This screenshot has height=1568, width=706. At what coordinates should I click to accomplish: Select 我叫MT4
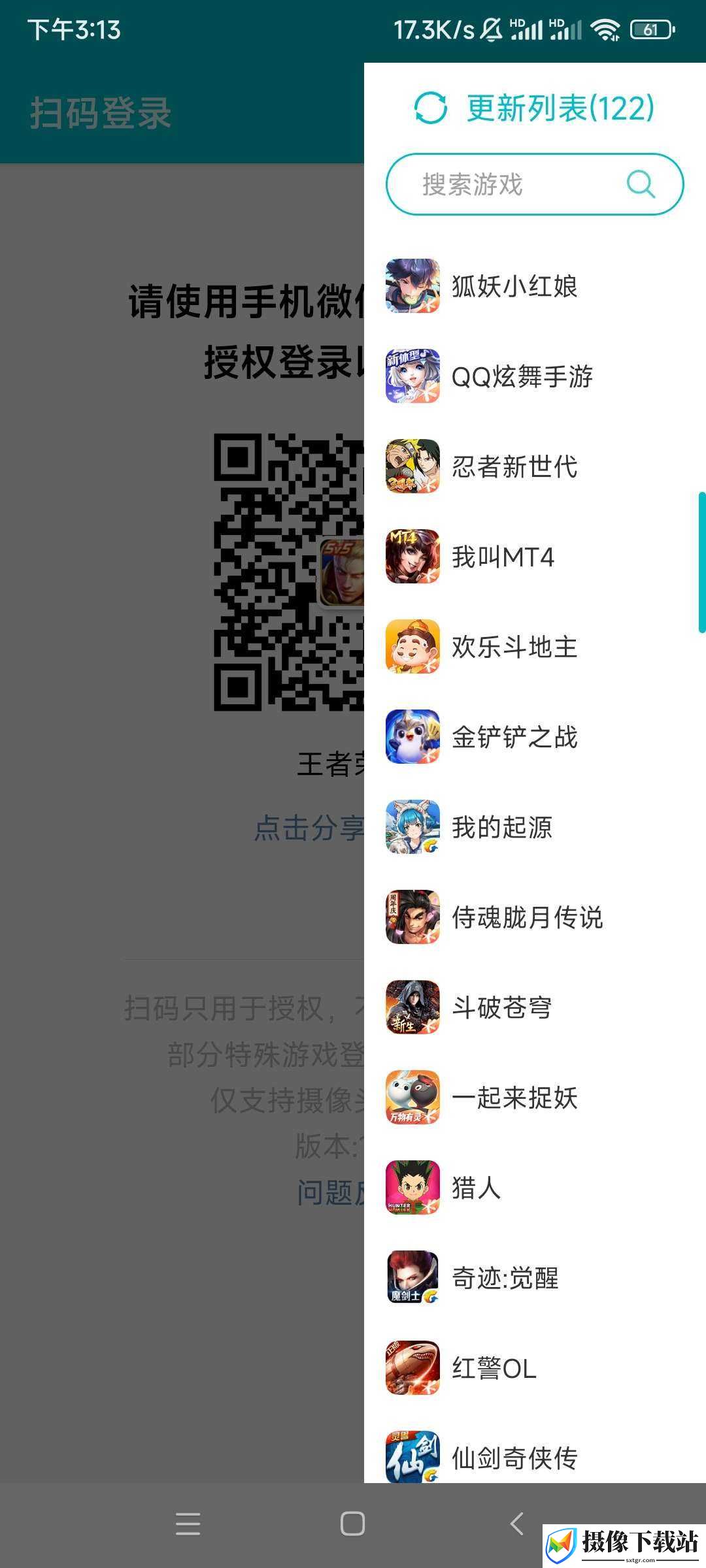click(535, 557)
